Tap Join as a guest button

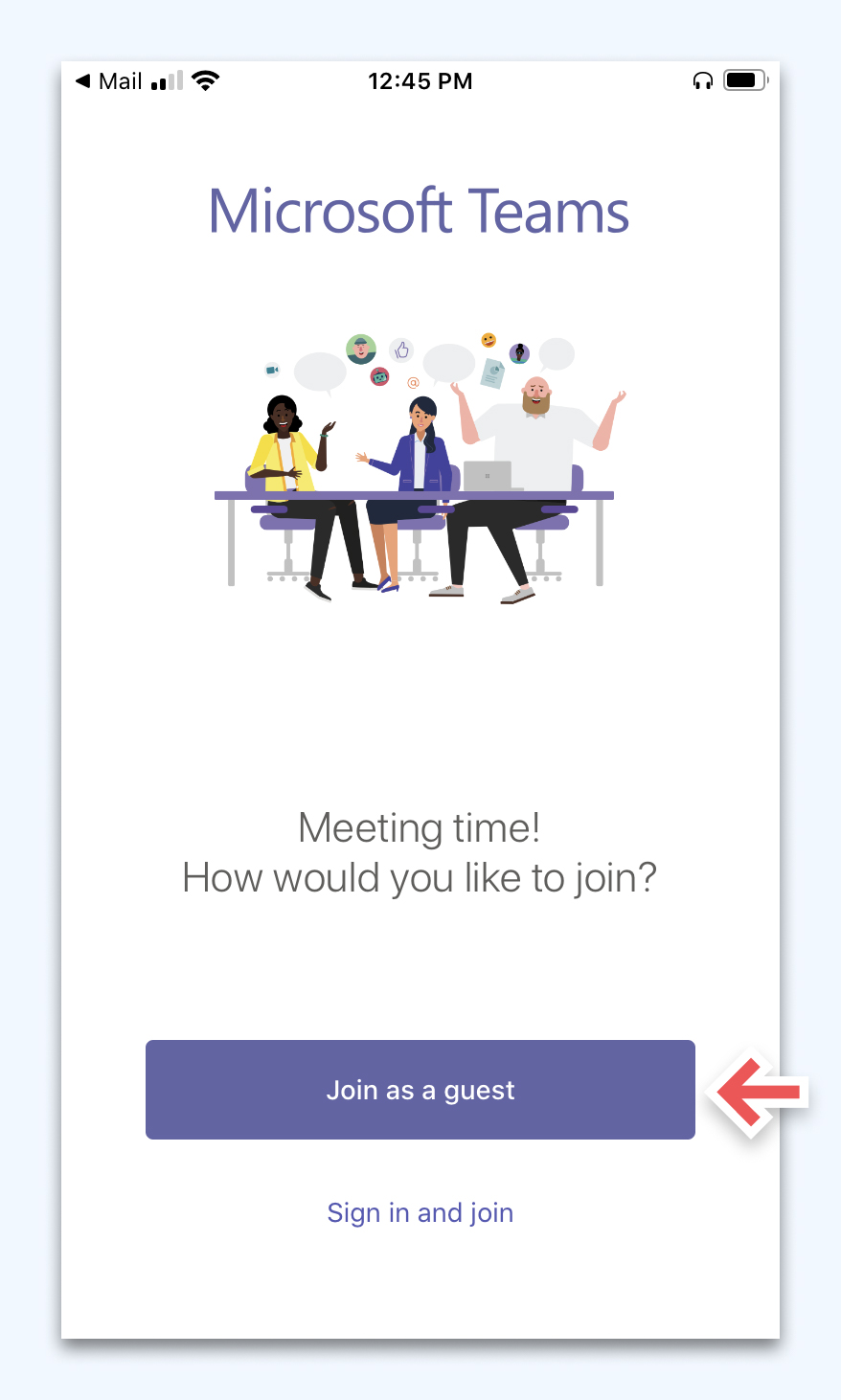click(420, 1090)
